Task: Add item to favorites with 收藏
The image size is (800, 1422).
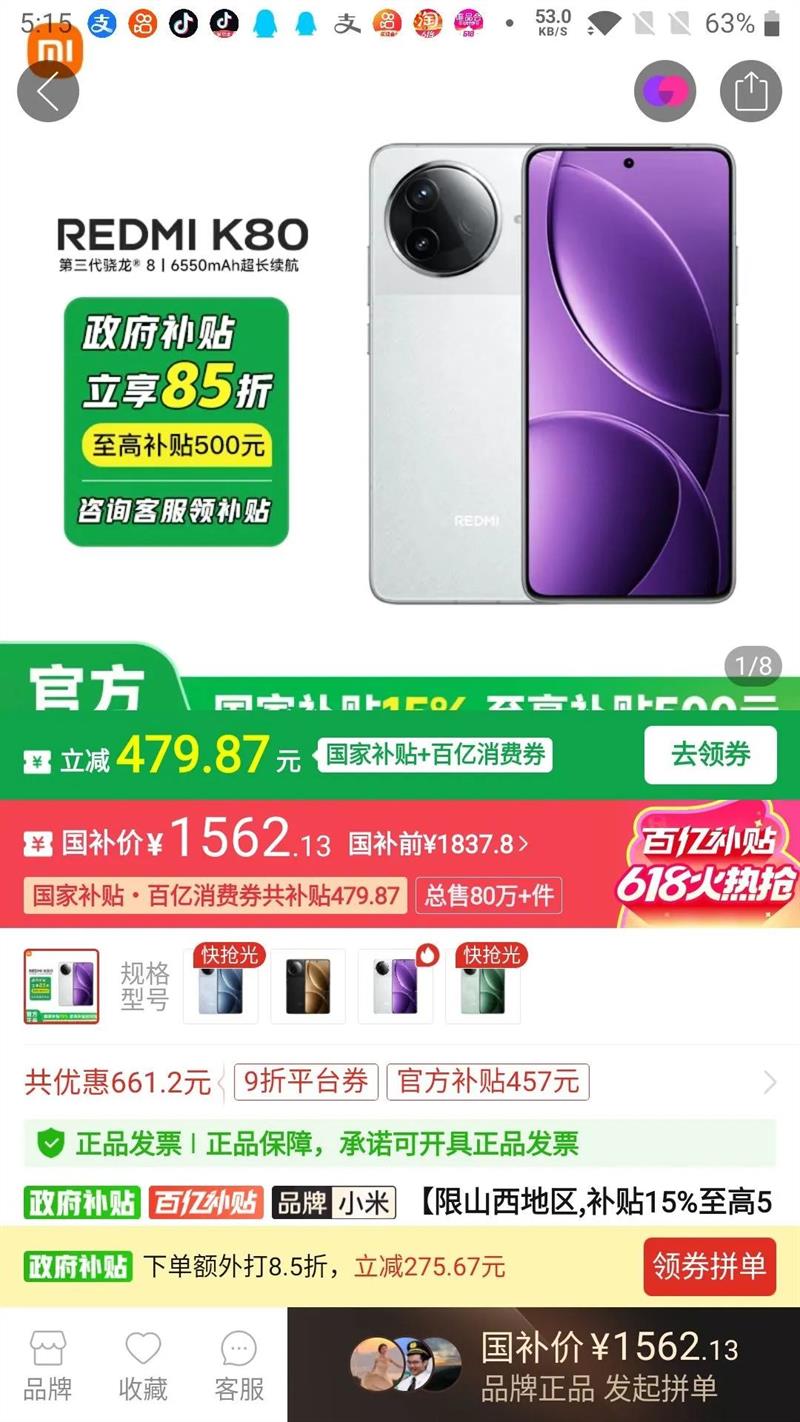Action: [143, 1365]
